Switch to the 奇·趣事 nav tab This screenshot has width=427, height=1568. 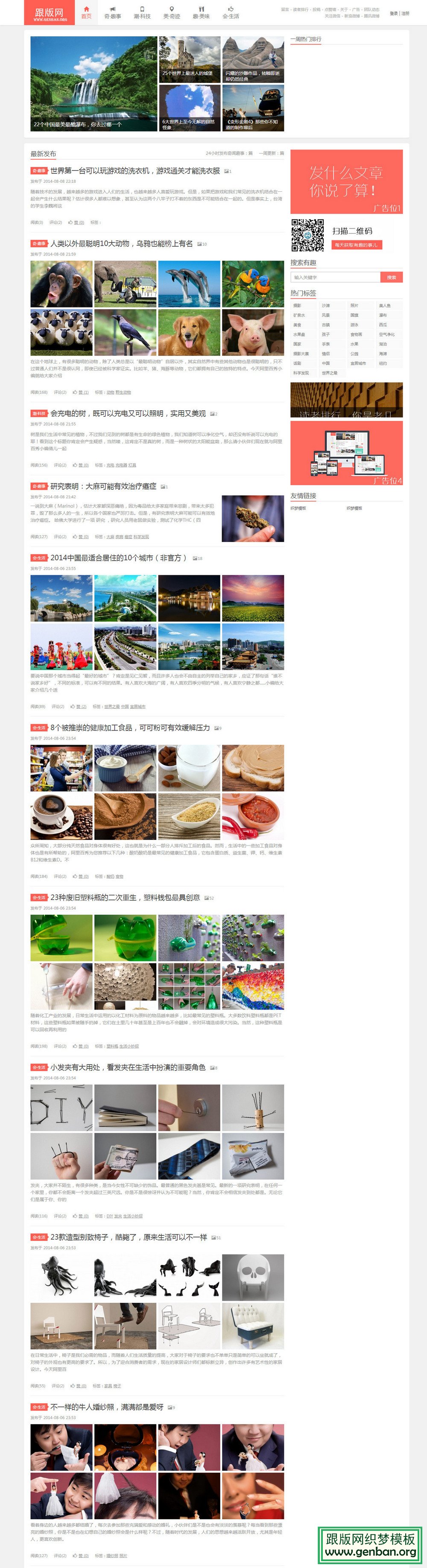tap(112, 13)
